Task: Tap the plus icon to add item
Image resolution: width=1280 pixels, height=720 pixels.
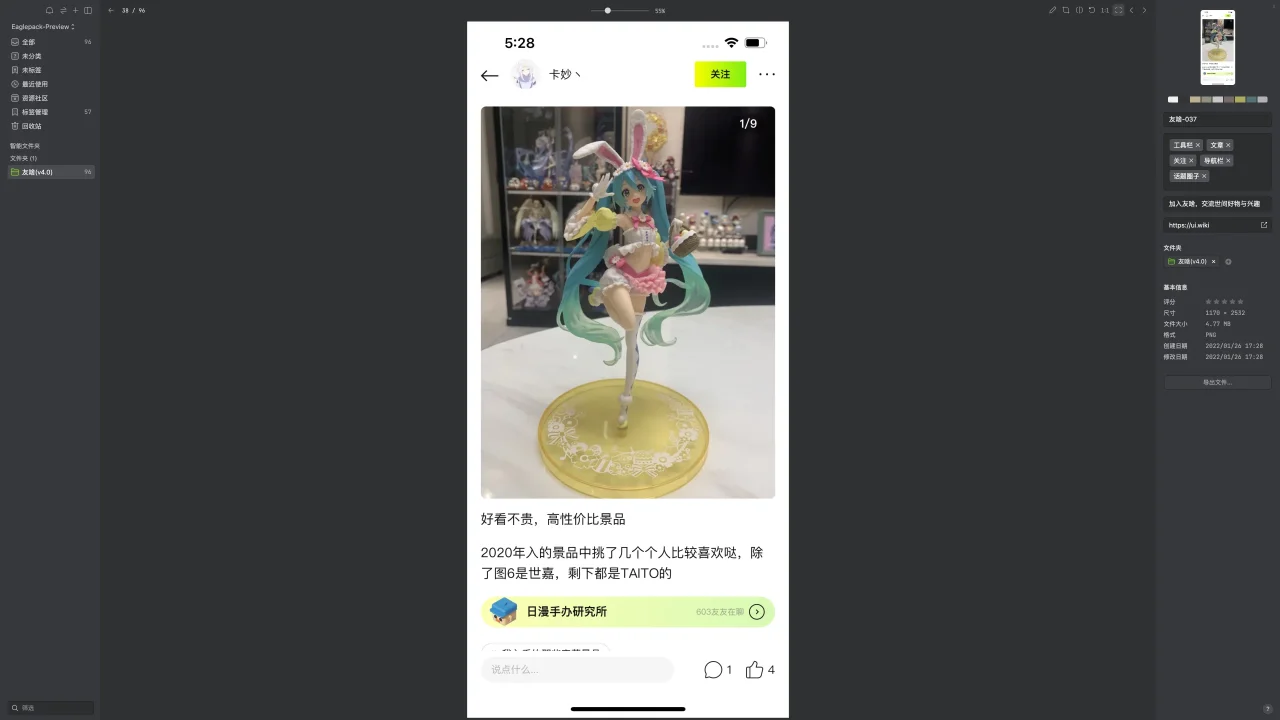Action: (x=75, y=10)
